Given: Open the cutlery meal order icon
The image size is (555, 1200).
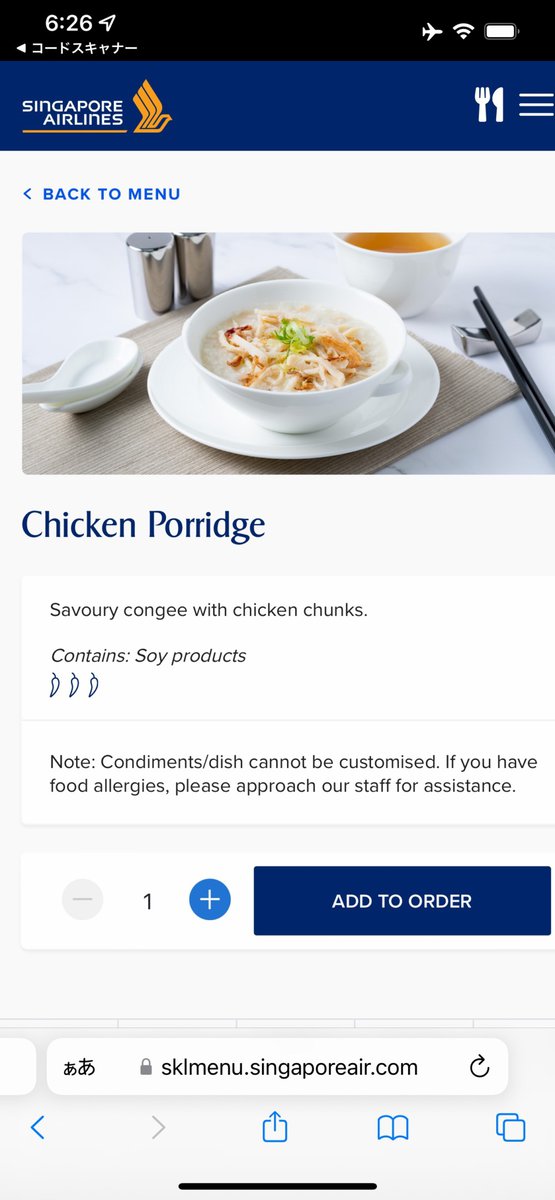Looking at the screenshot, I should tap(489, 104).
